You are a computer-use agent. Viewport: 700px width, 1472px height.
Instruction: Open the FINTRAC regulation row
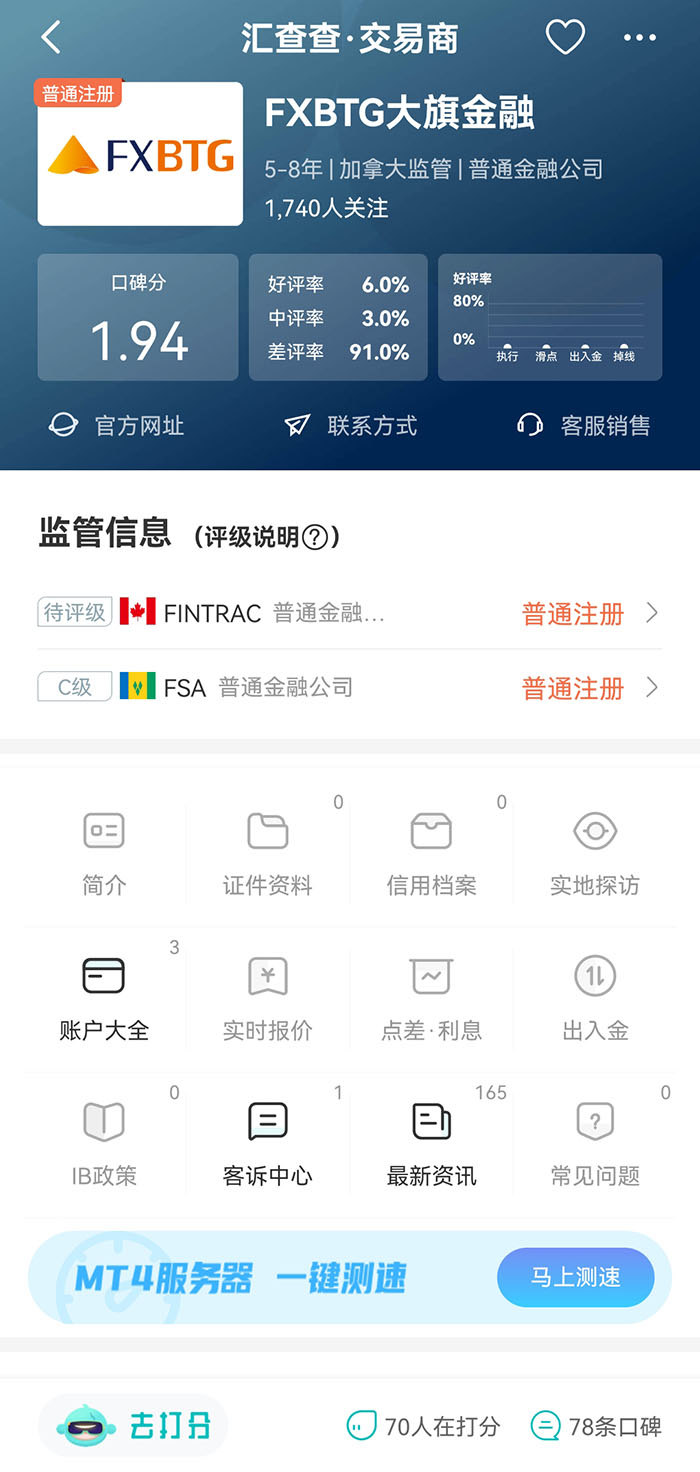pos(350,613)
